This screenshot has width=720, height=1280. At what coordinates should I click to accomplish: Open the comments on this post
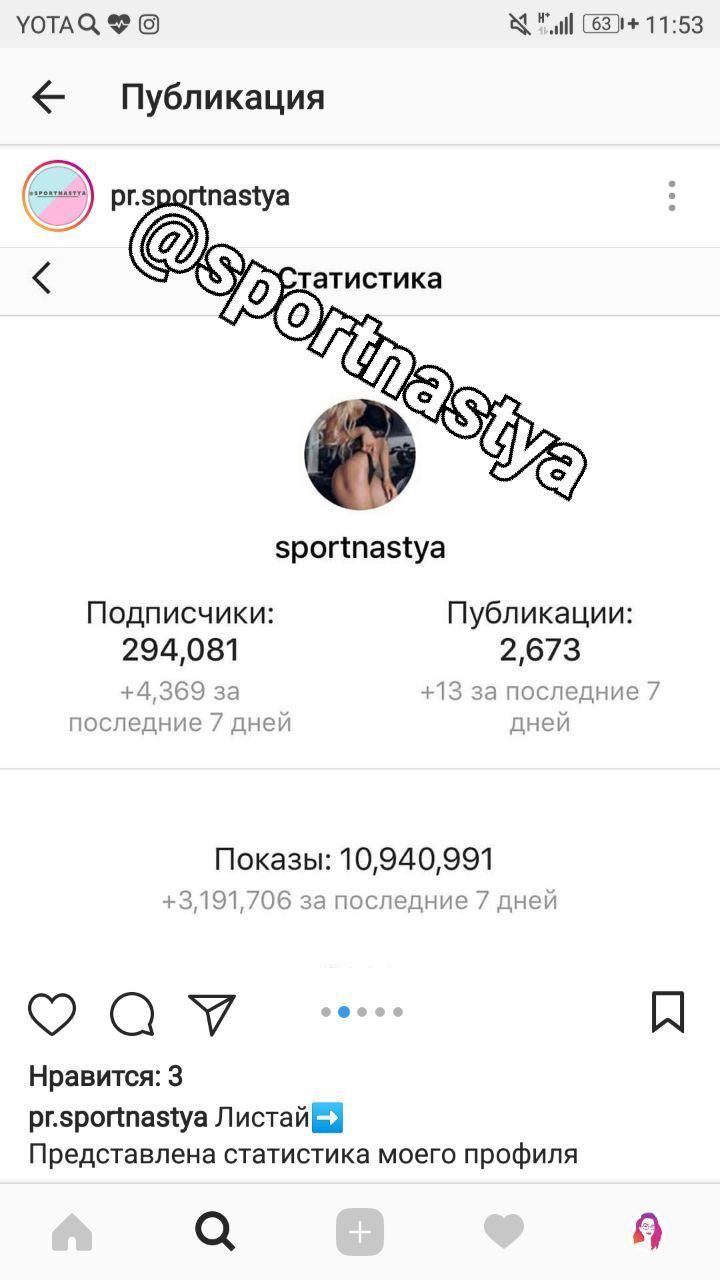point(132,1013)
